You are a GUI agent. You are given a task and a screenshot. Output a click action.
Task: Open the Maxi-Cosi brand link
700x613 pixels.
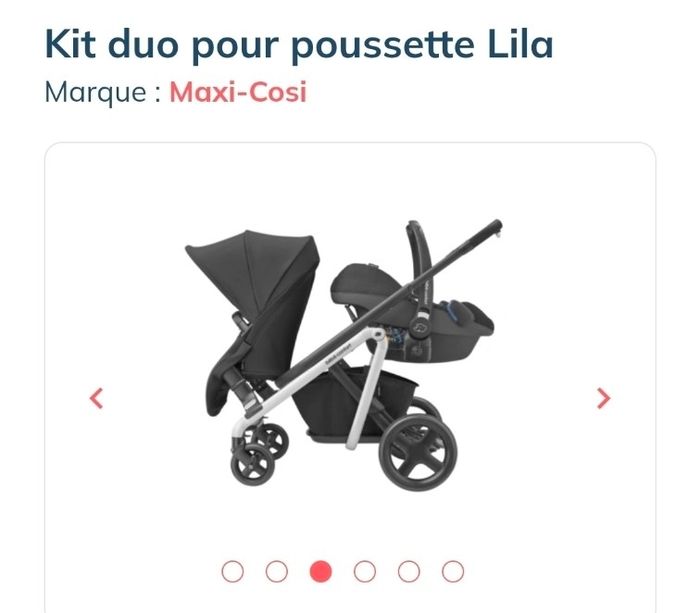pyautogui.click(x=238, y=93)
